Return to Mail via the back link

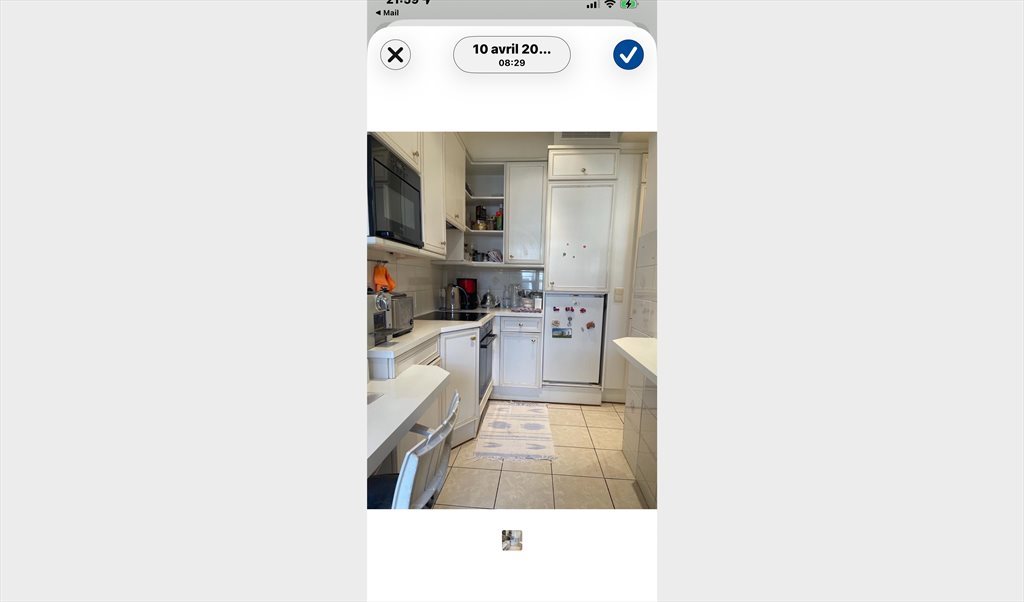pos(387,13)
